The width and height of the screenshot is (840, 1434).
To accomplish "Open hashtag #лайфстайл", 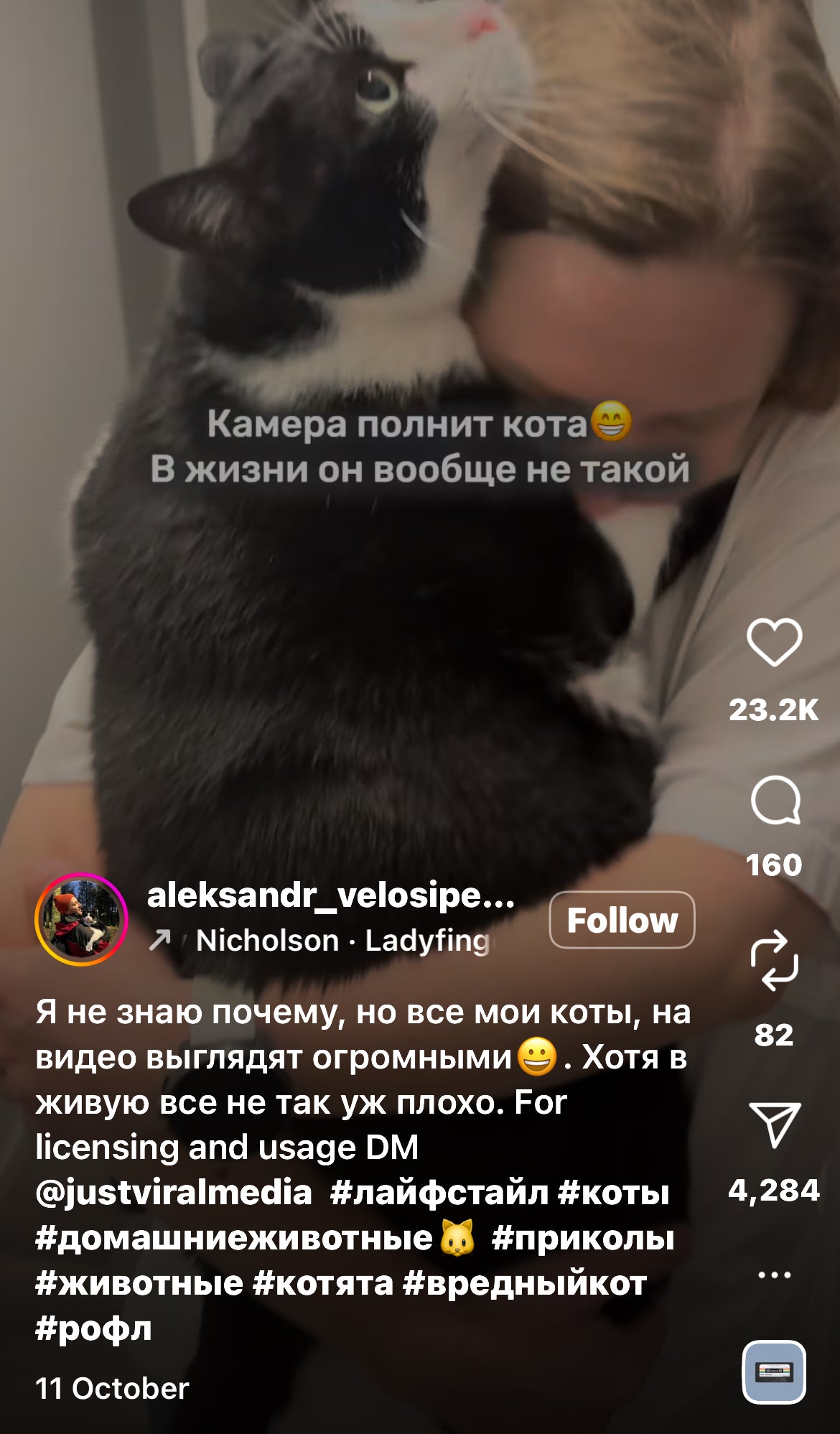I will [x=439, y=1193].
